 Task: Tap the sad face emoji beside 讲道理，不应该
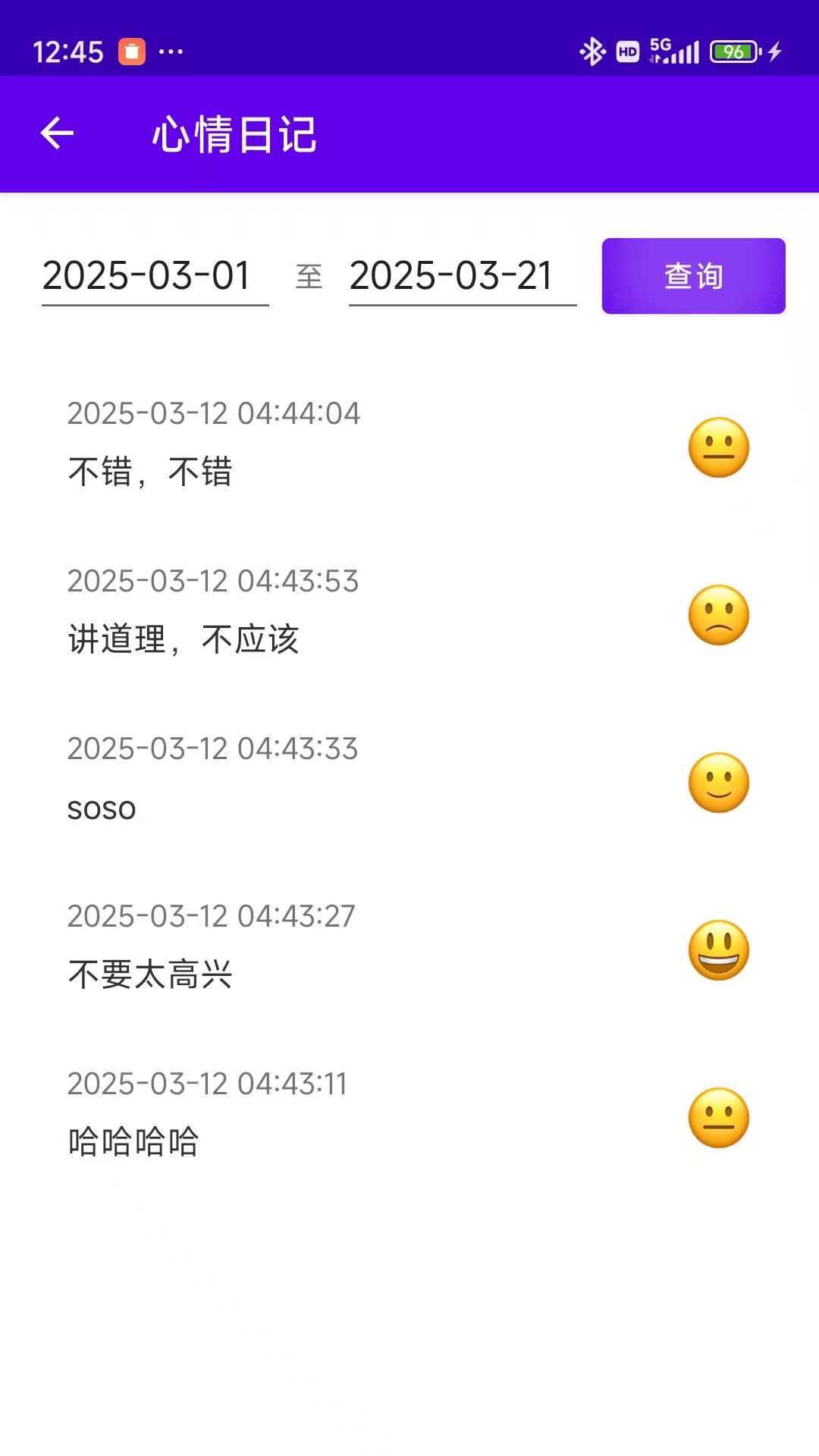pyautogui.click(x=717, y=616)
